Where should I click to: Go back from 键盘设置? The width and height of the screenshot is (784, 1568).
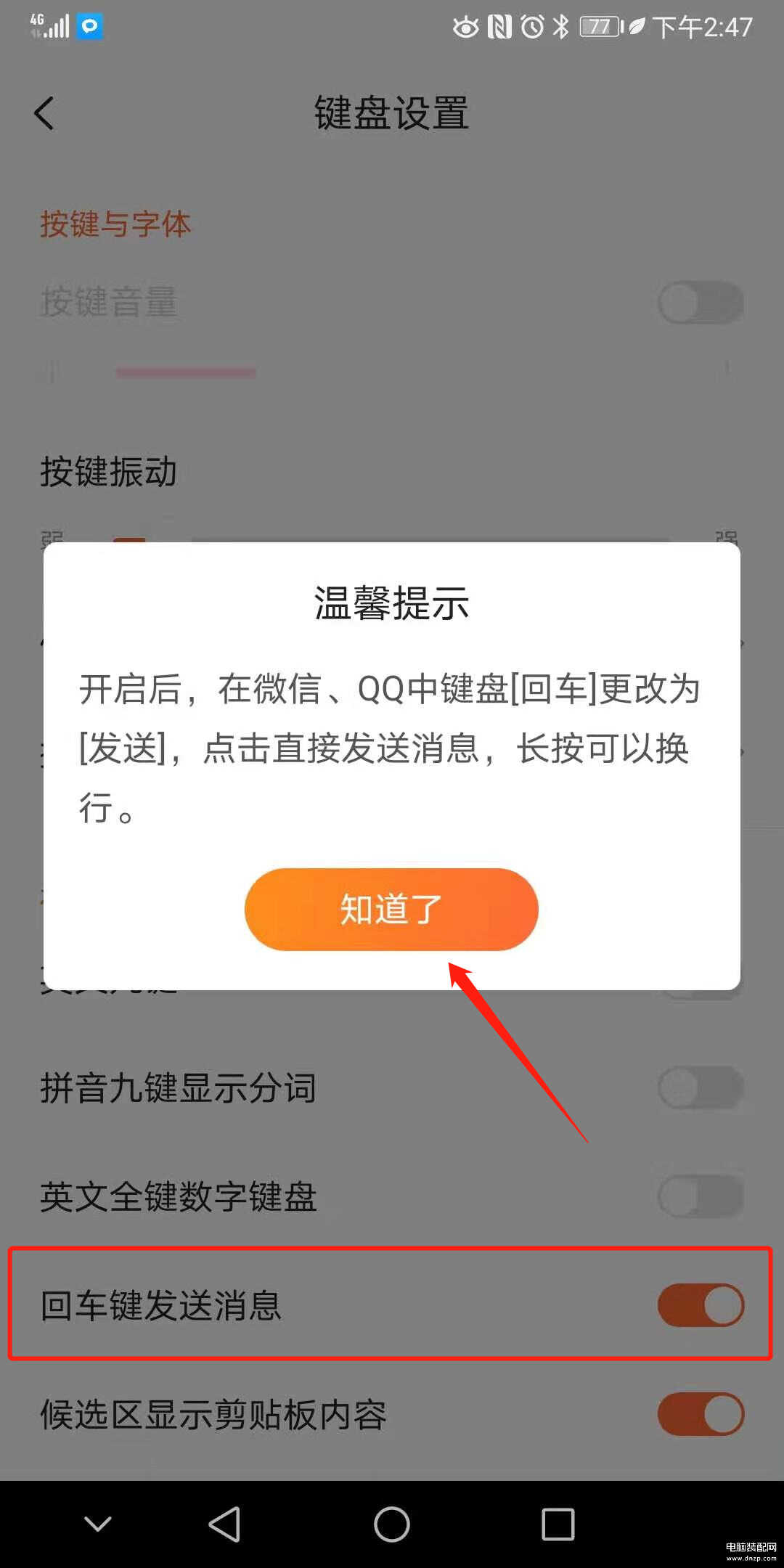[x=44, y=114]
